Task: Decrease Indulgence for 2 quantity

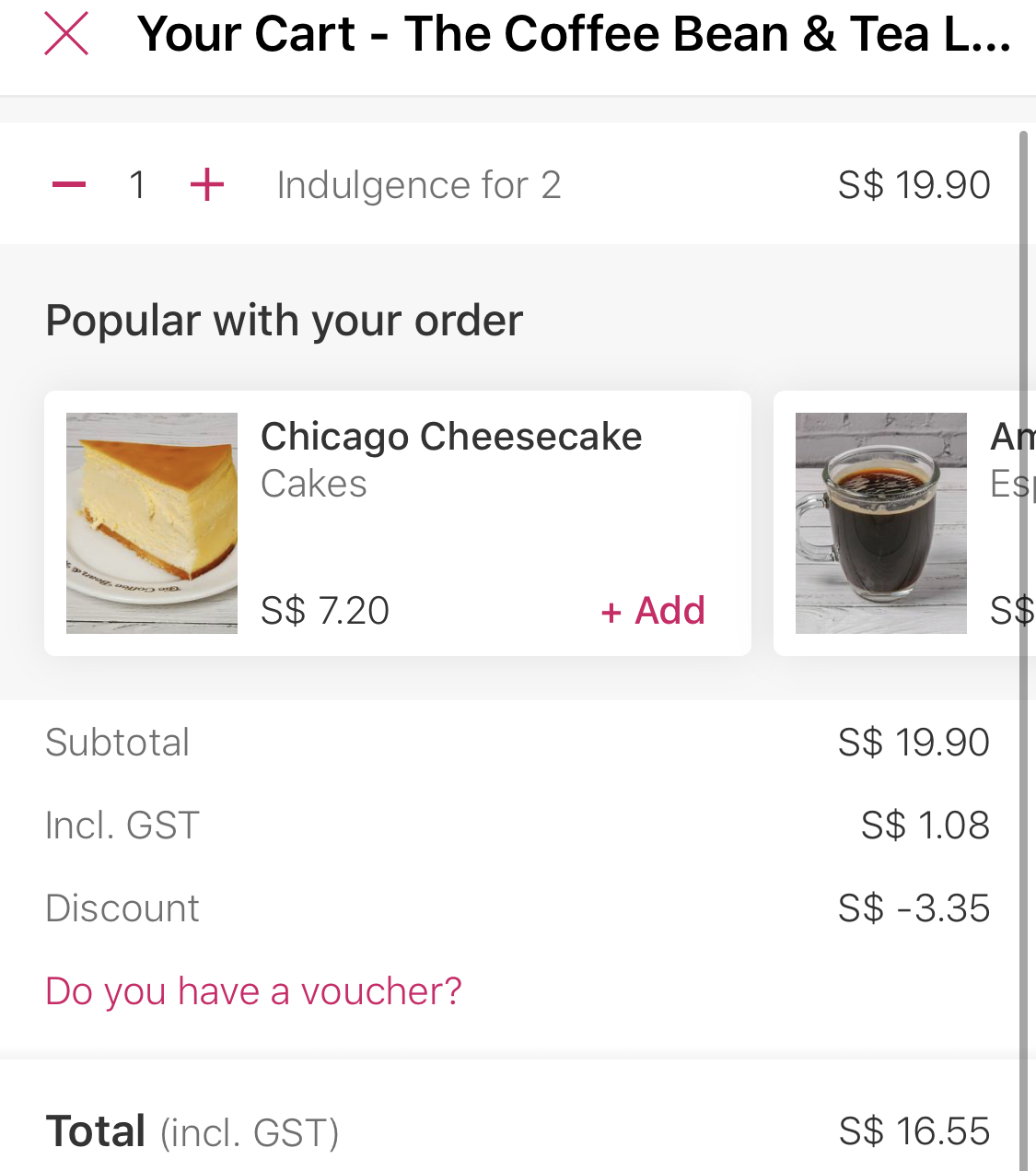Action: [69, 185]
